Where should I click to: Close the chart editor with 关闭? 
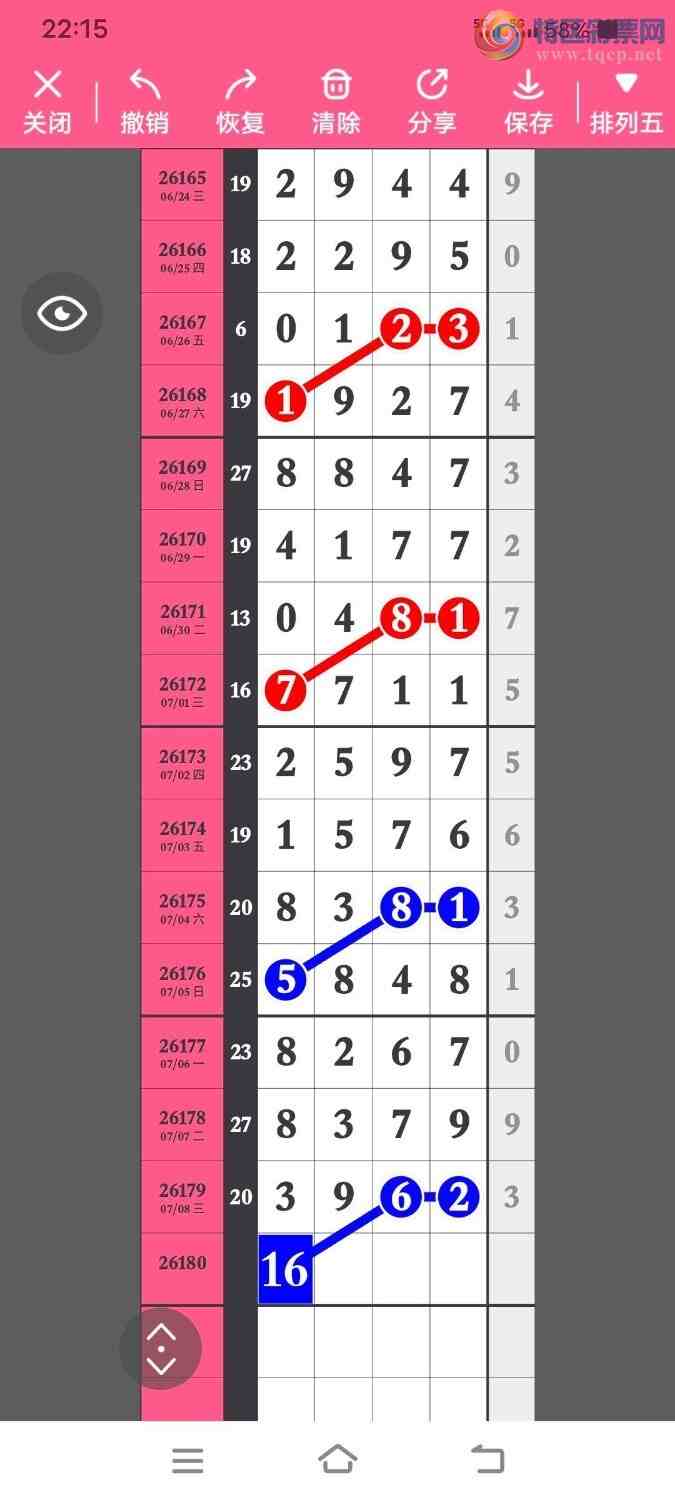coord(47,102)
